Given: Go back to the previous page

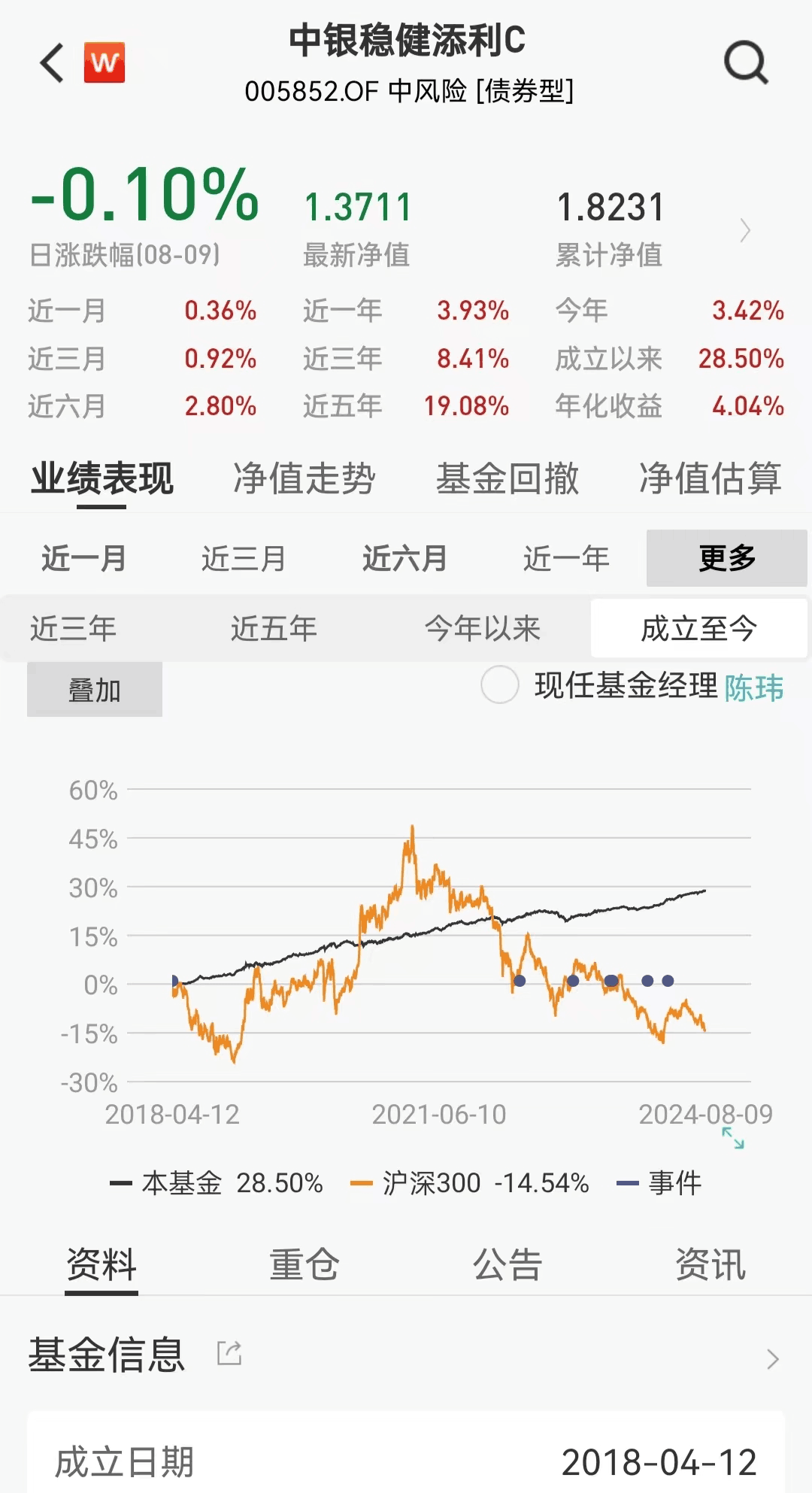Looking at the screenshot, I should click(x=52, y=62).
